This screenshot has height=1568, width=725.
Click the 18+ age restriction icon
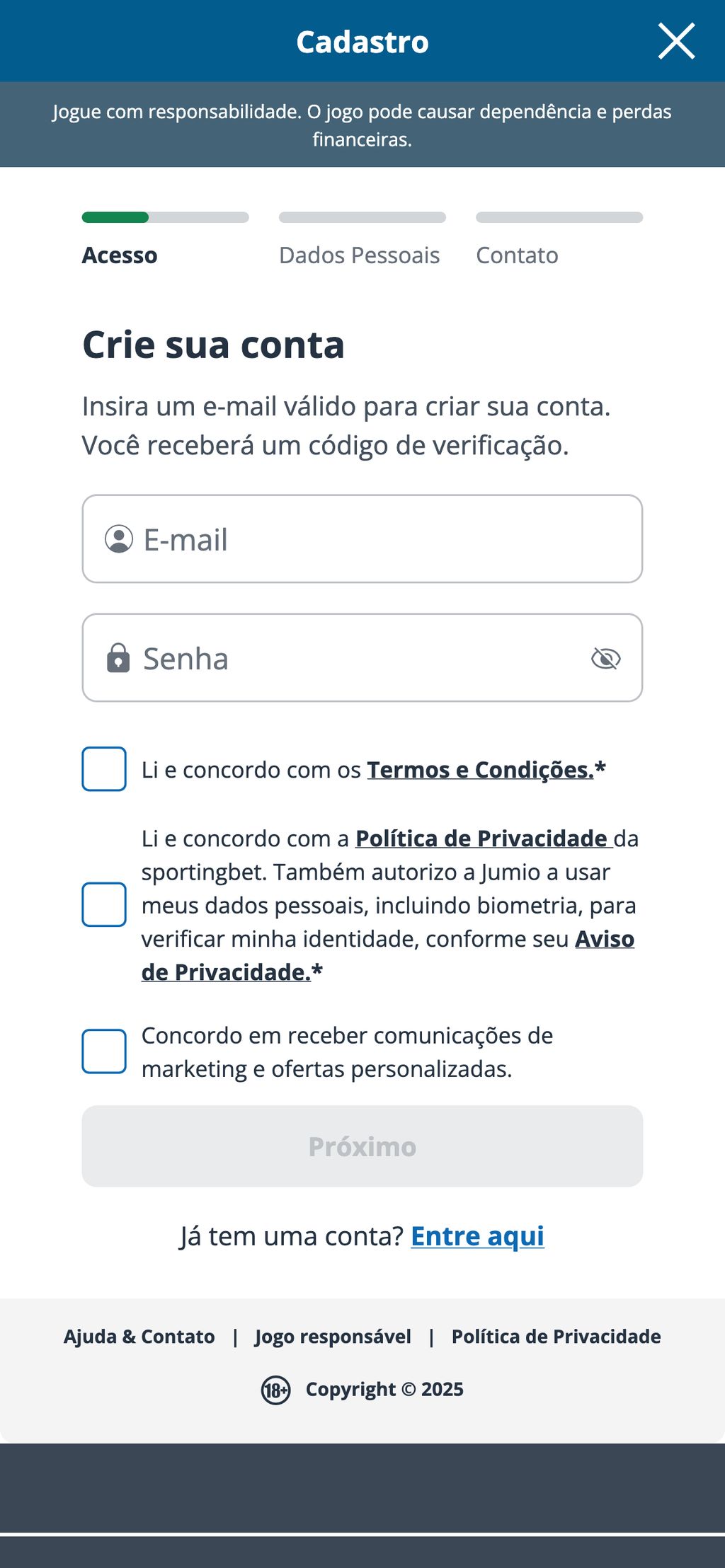pyautogui.click(x=275, y=1389)
